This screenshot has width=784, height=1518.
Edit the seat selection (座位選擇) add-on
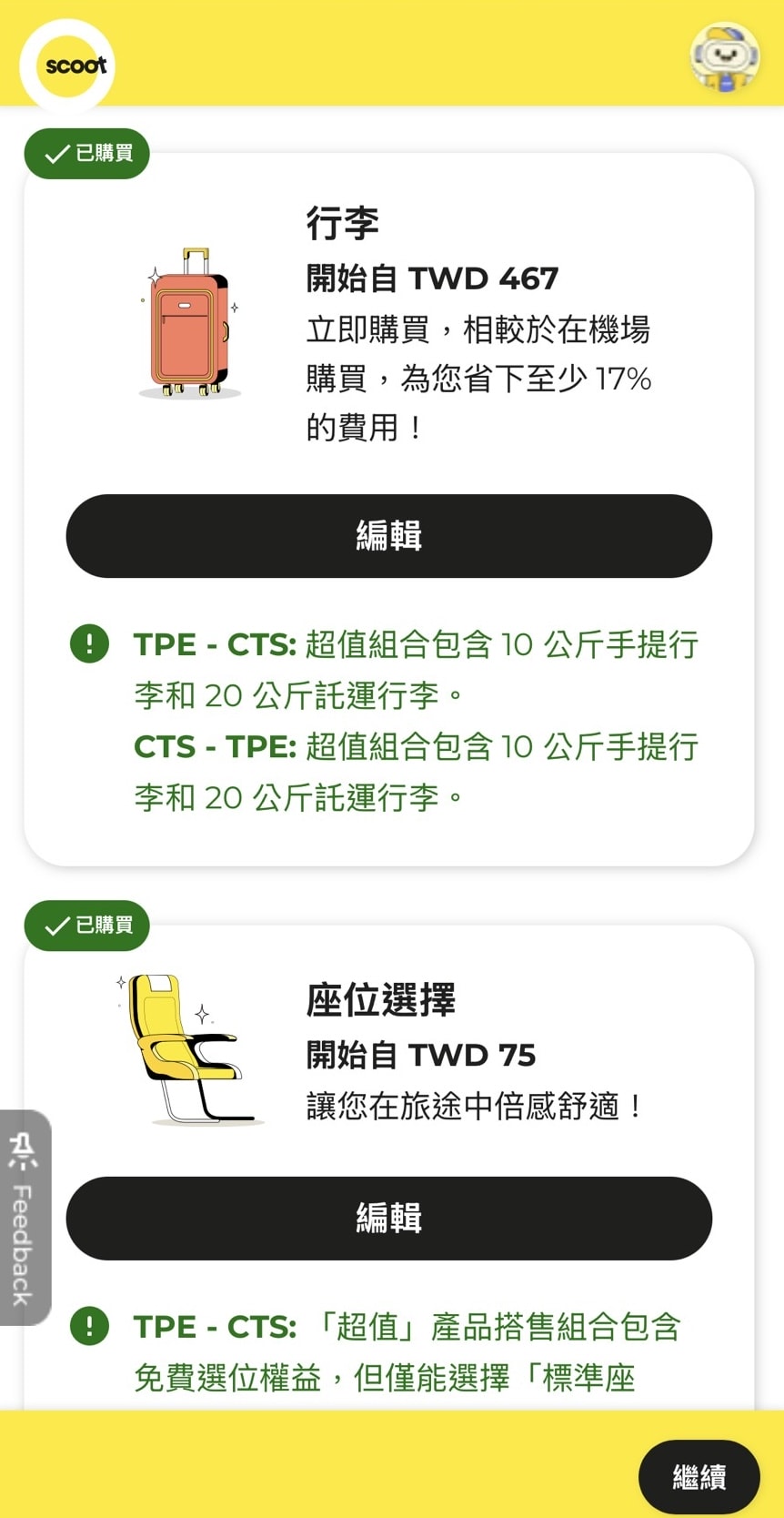coord(388,1218)
